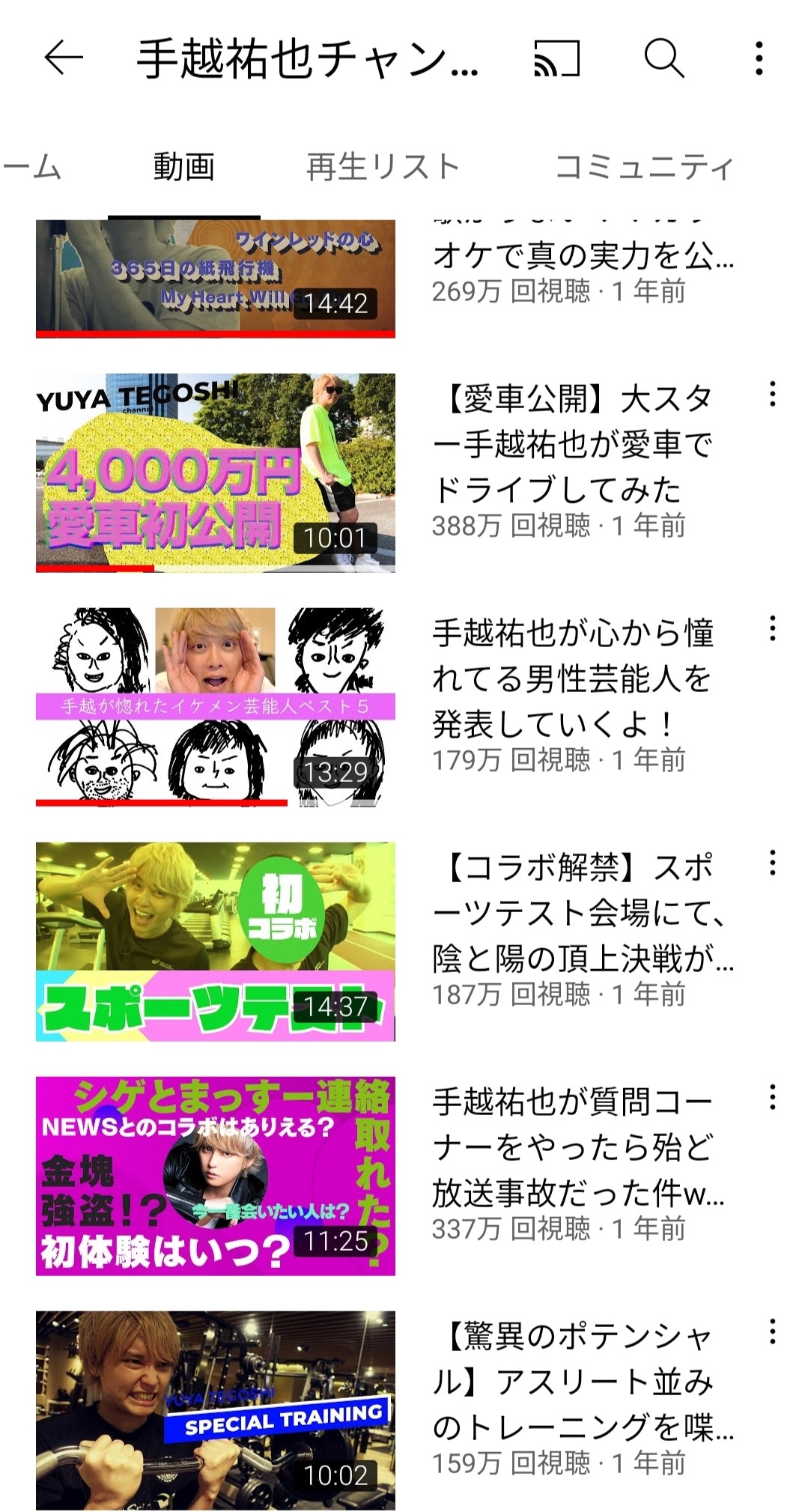Image resolution: width=808 pixels, height=1512 pixels.
Task: Open the 14:42 karaoke video thumbnail
Action: [216, 279]
